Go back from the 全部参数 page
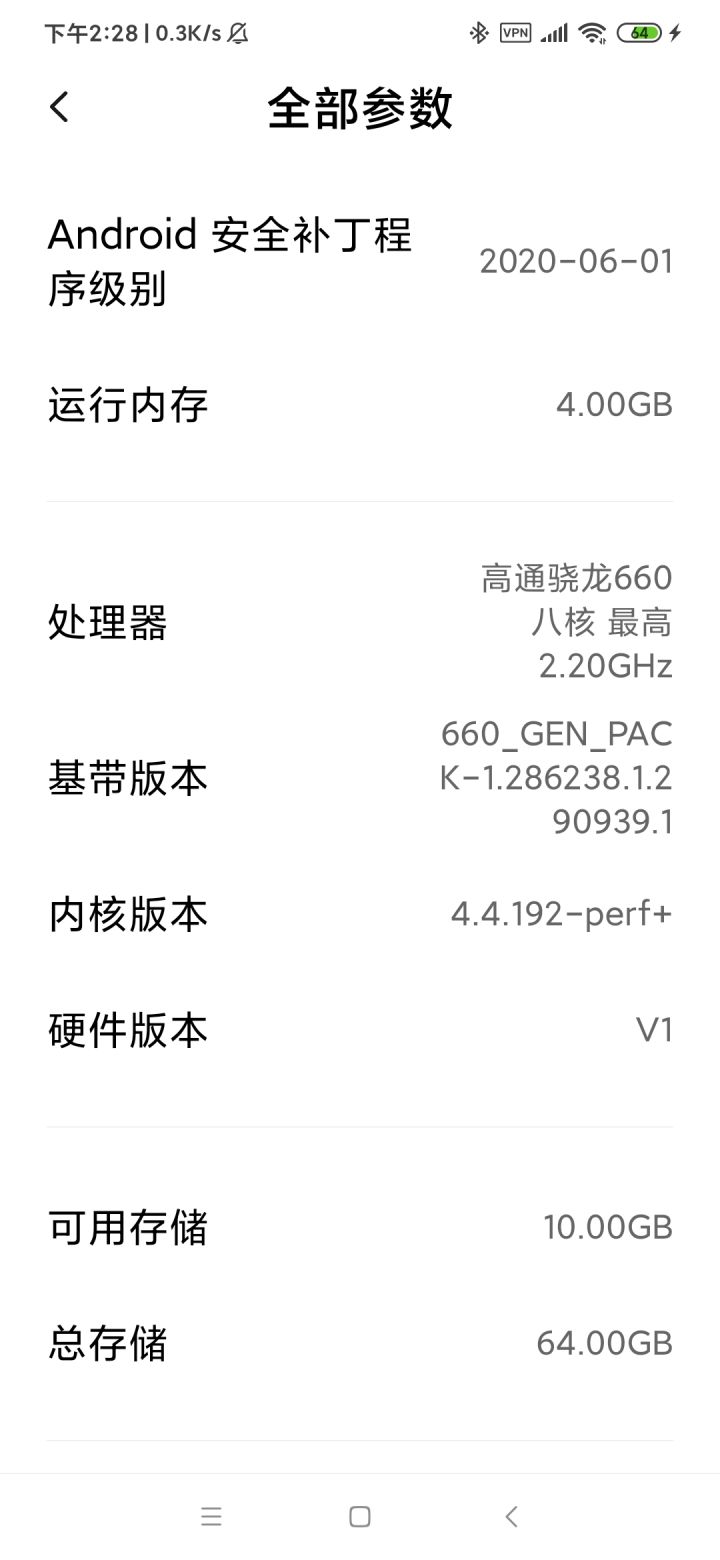The width and height of the screenshot is (720, 1560). click(x=60, y=107)
